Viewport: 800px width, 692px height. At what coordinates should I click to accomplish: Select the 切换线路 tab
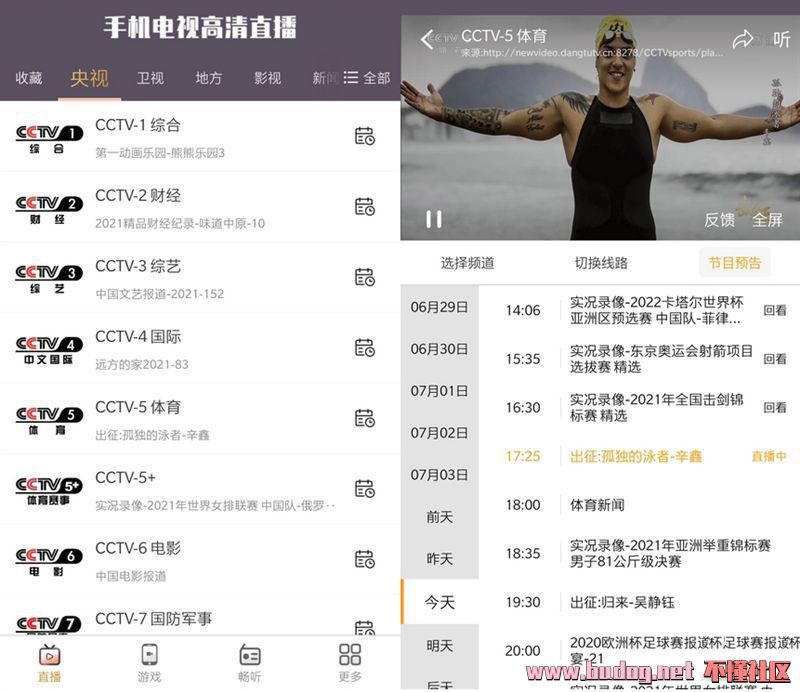[601, 263]
